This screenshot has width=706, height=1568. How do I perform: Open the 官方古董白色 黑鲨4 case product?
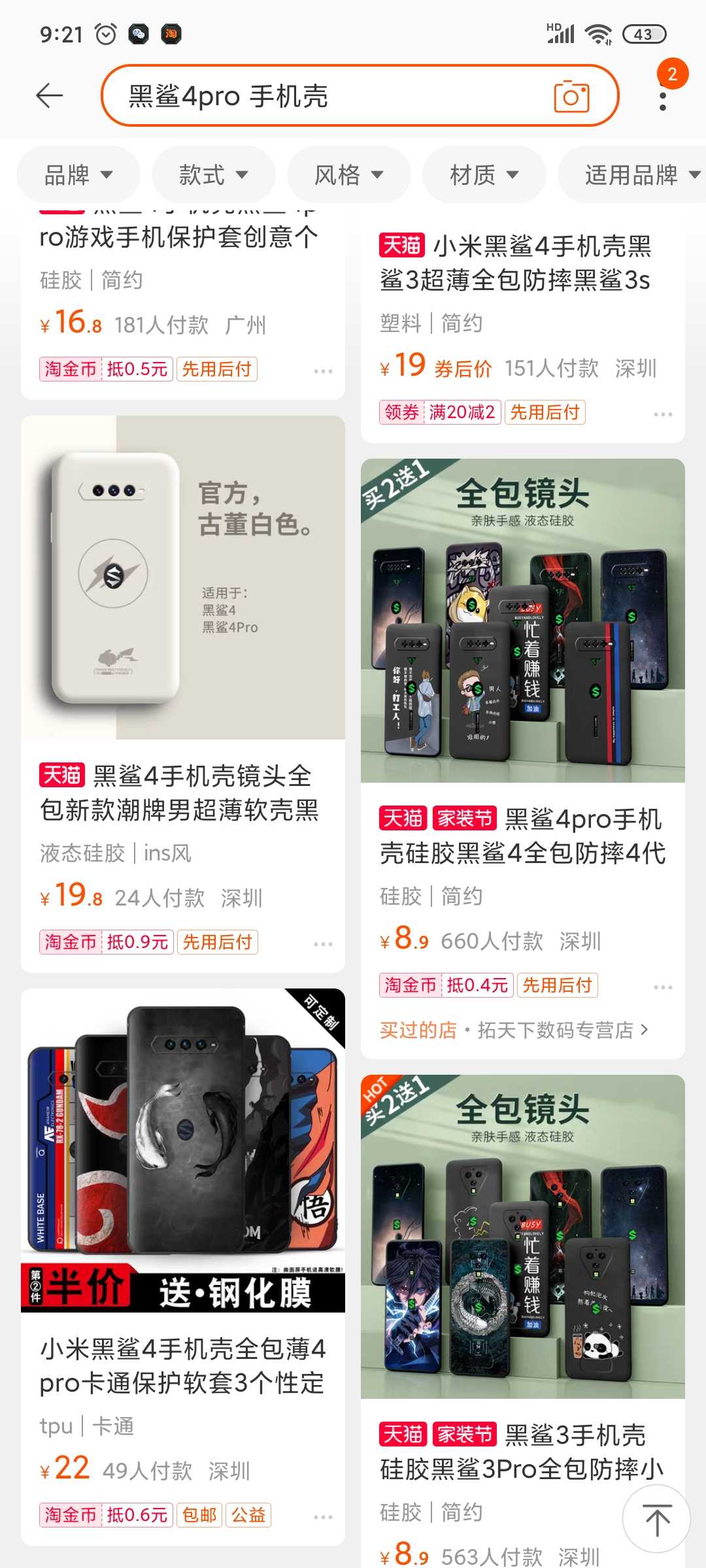click(x=183, y=693)
